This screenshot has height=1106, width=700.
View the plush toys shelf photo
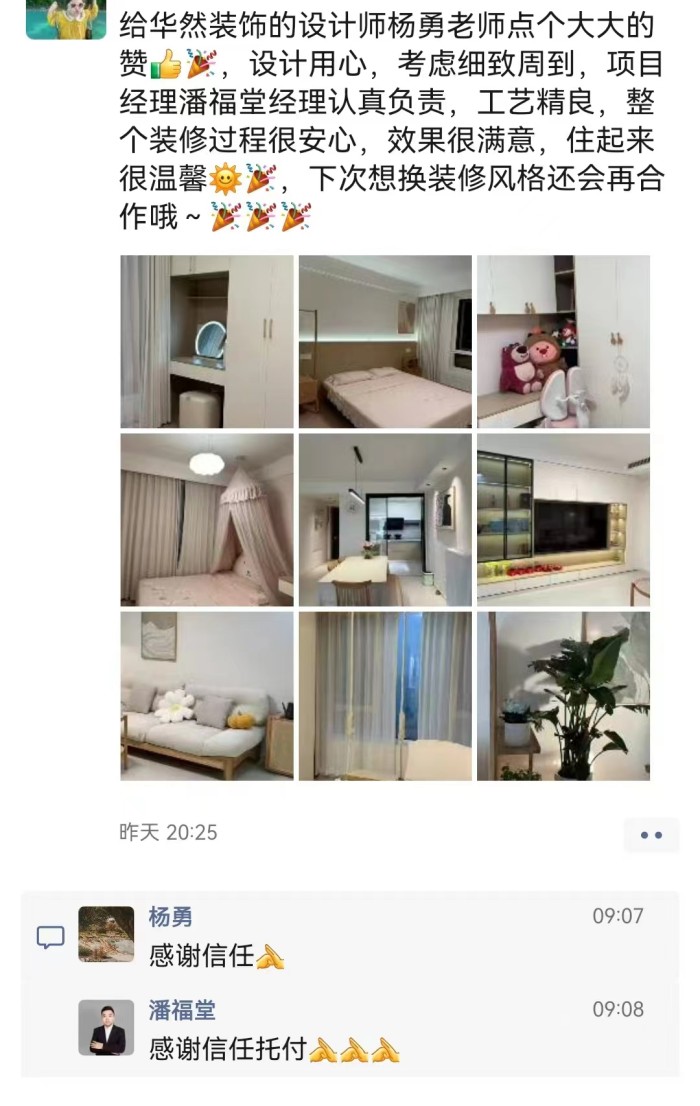pos(563,341)
